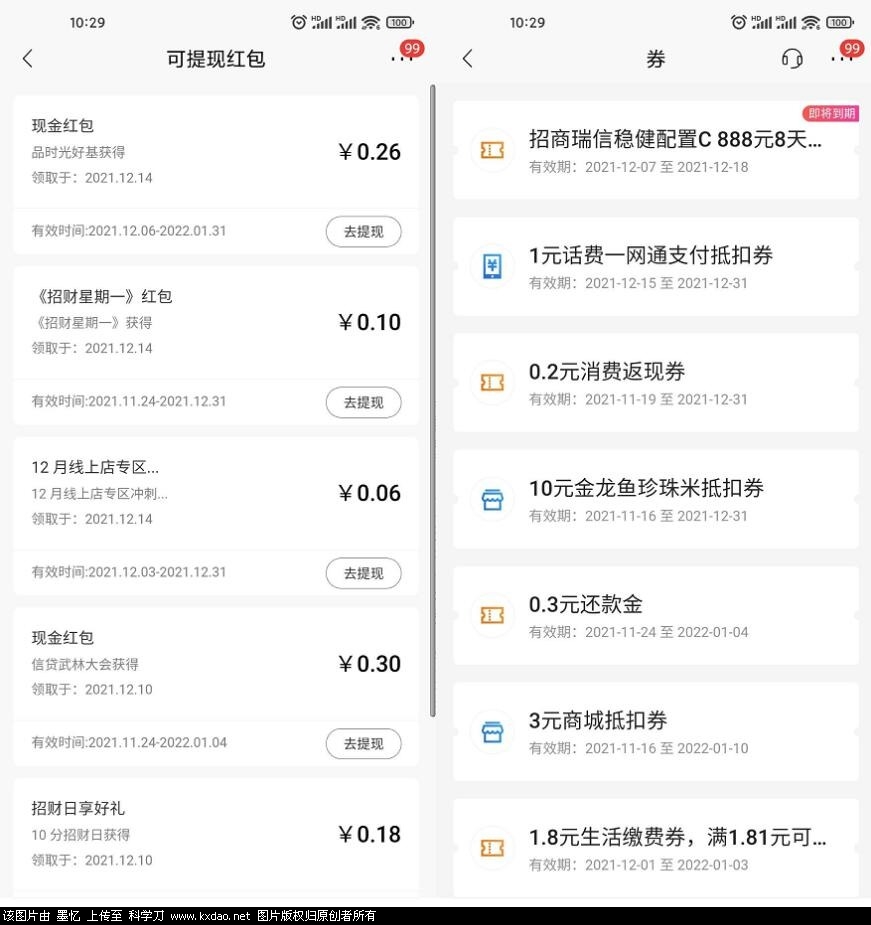View the 0.2元消费返现券 coupon
The height and width of the screenshot is (925, 871).
(x=655, y=382)
